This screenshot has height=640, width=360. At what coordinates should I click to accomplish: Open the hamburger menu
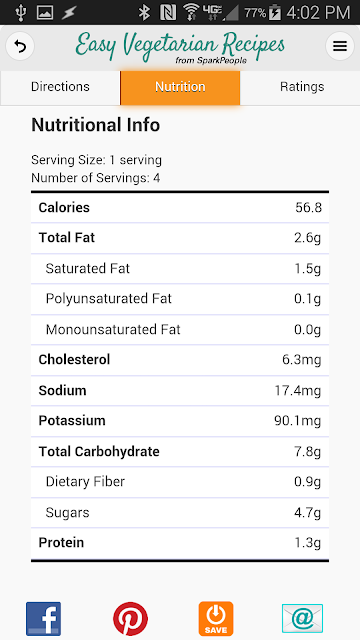(340, 47)
